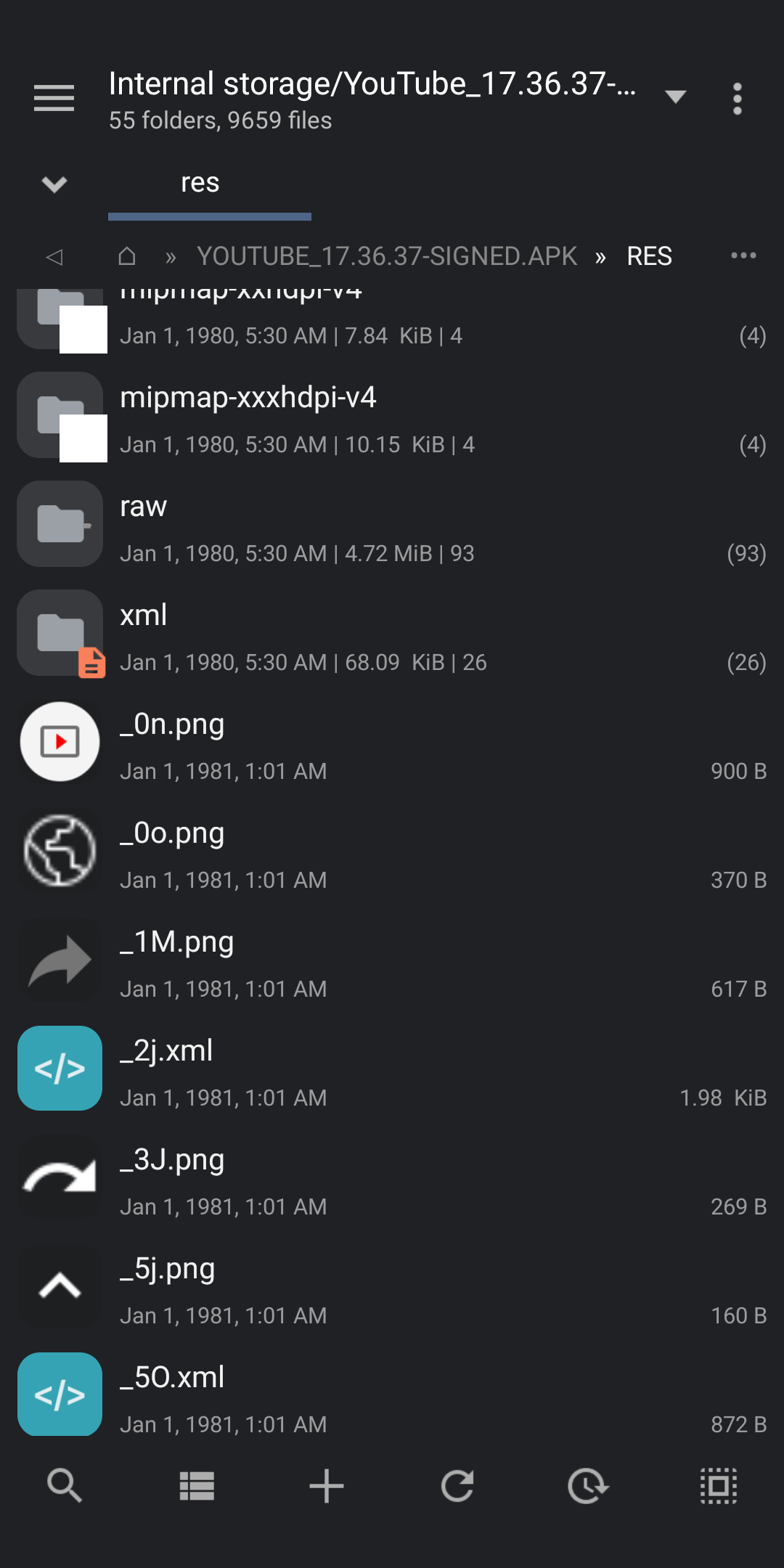Expand the title bar path dropdown arrow
784x1568 pixels.
[x=674, y=97]
